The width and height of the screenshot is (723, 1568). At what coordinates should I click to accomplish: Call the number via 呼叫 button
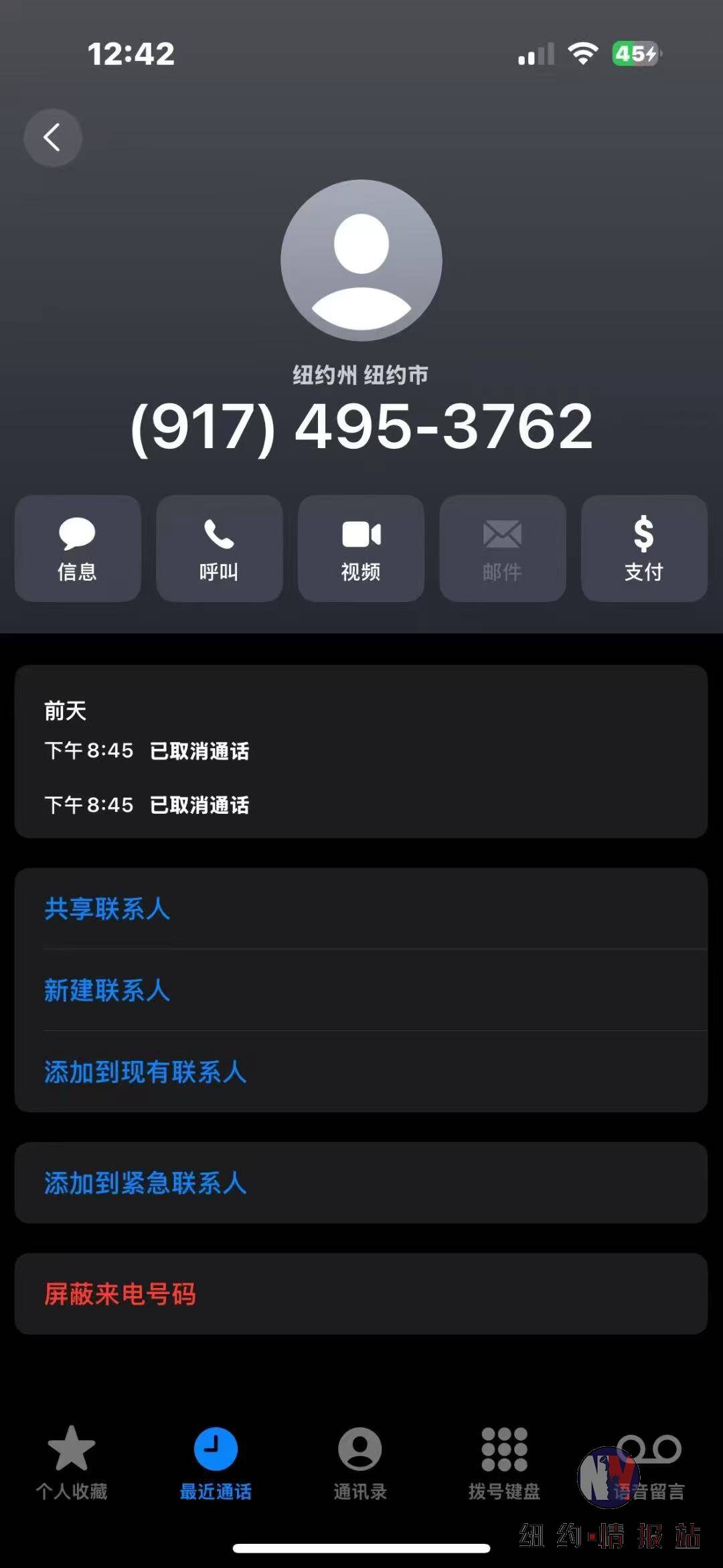coord(220,549)
